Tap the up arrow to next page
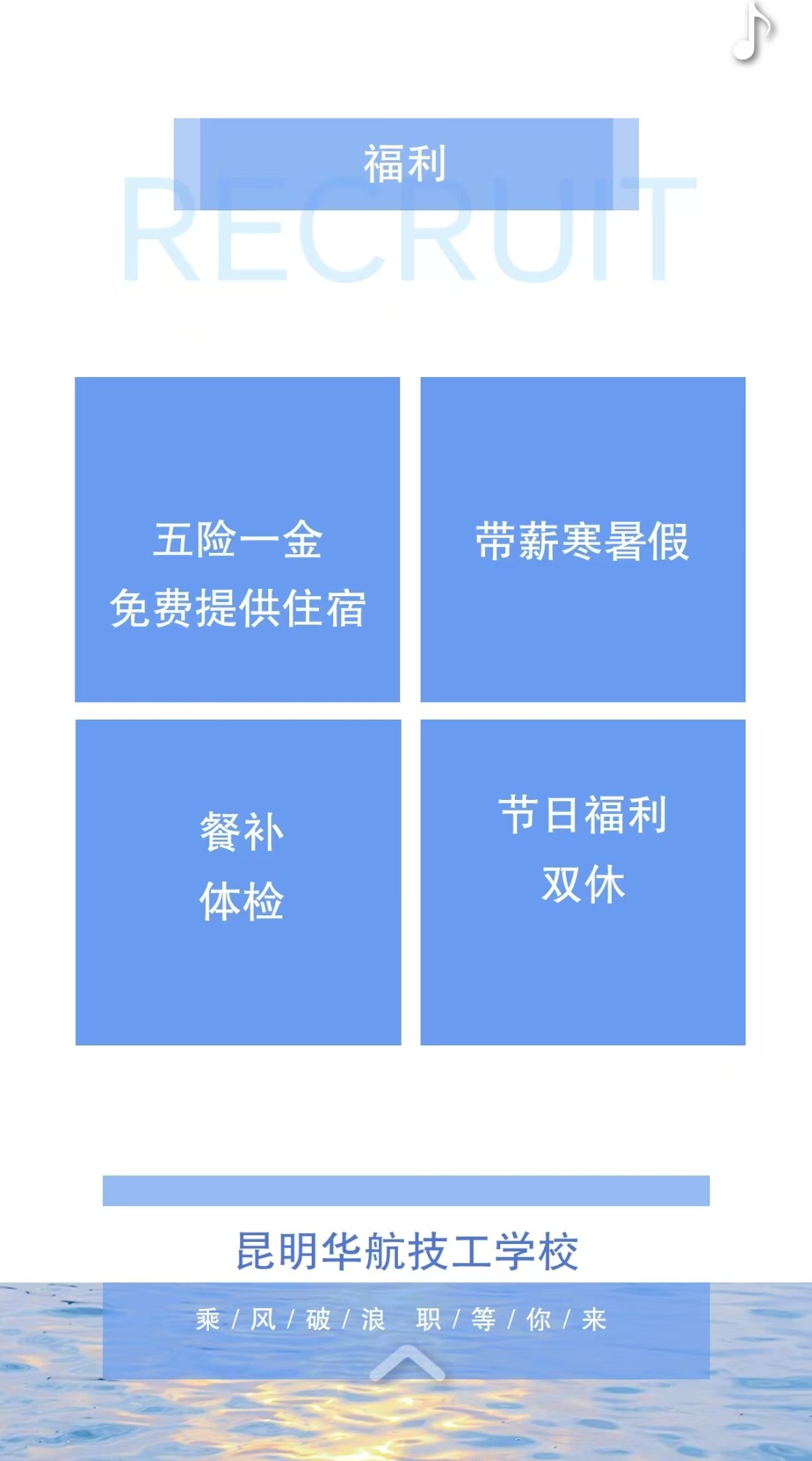This screenshot has height=1461, width=812. [x=407, y=1364]
